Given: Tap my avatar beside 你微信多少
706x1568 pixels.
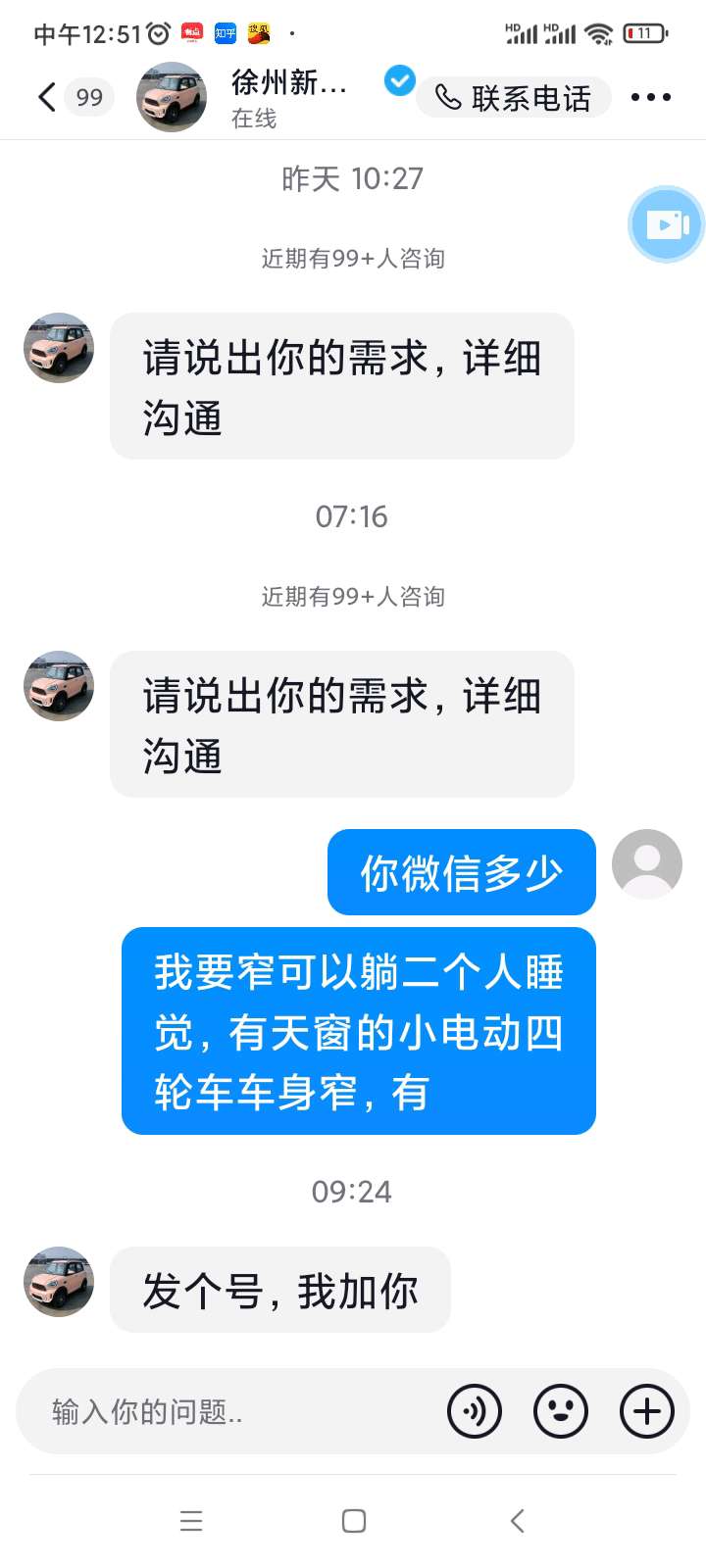Looking at the screenshot, I should point(647,864).
